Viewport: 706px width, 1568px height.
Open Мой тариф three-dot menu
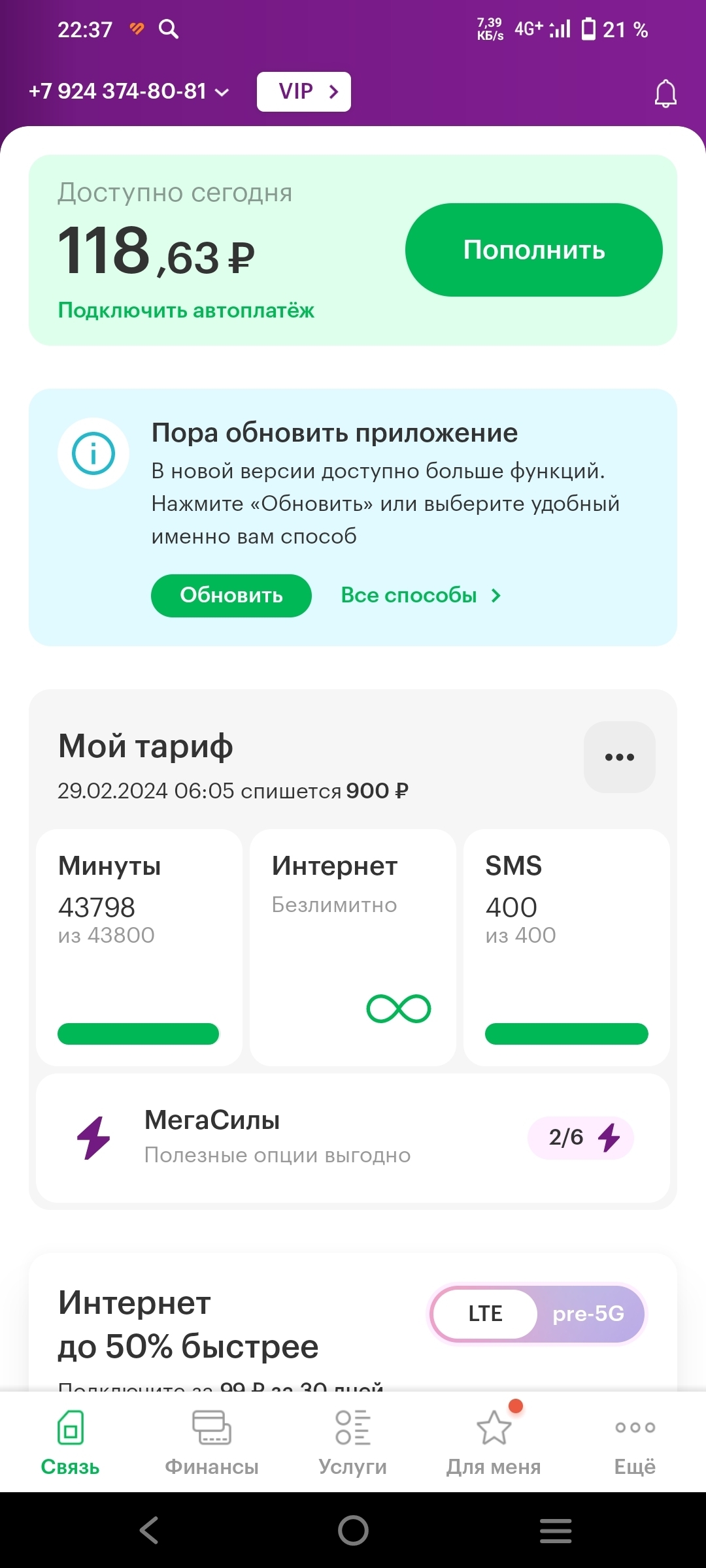coord(619,757)
